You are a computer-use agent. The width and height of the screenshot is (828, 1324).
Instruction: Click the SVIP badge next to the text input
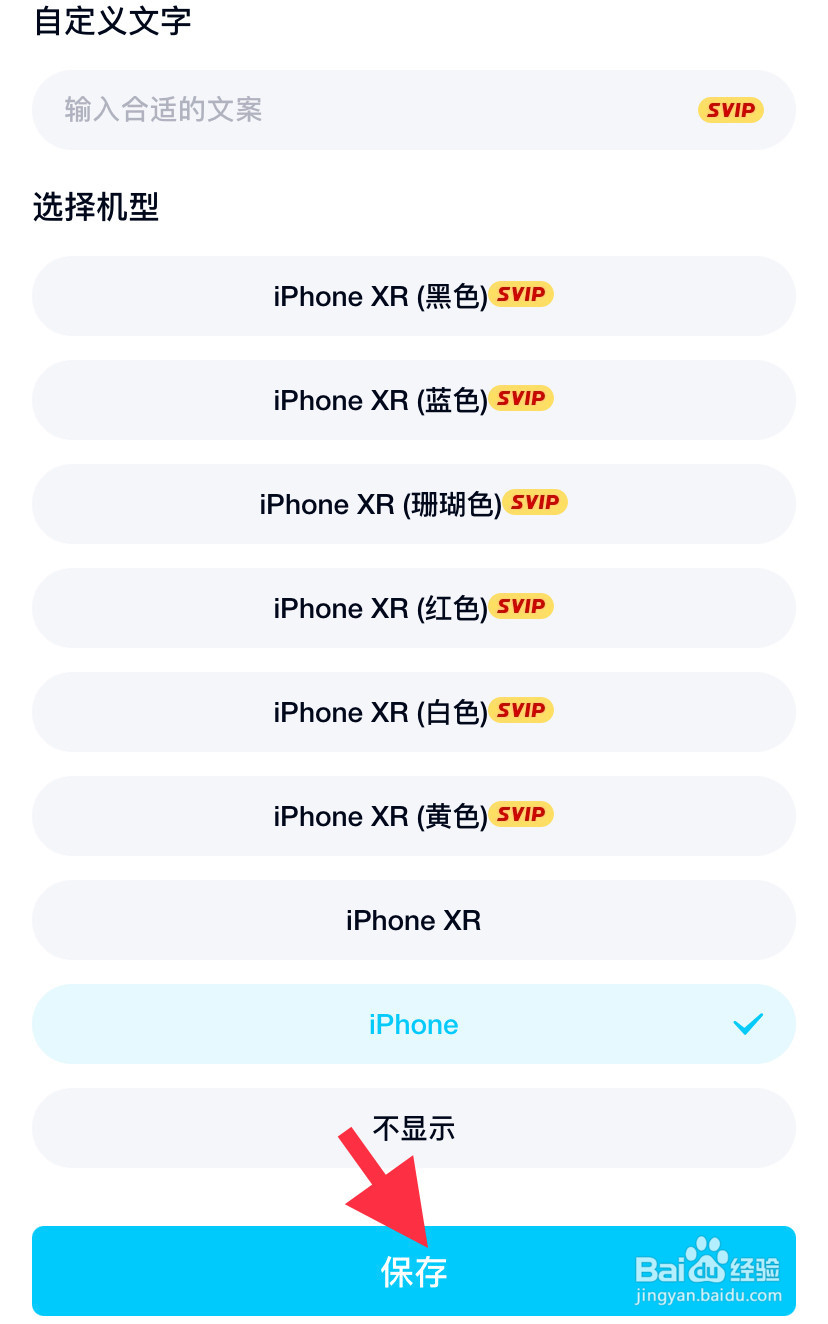(x=731, y=110)
